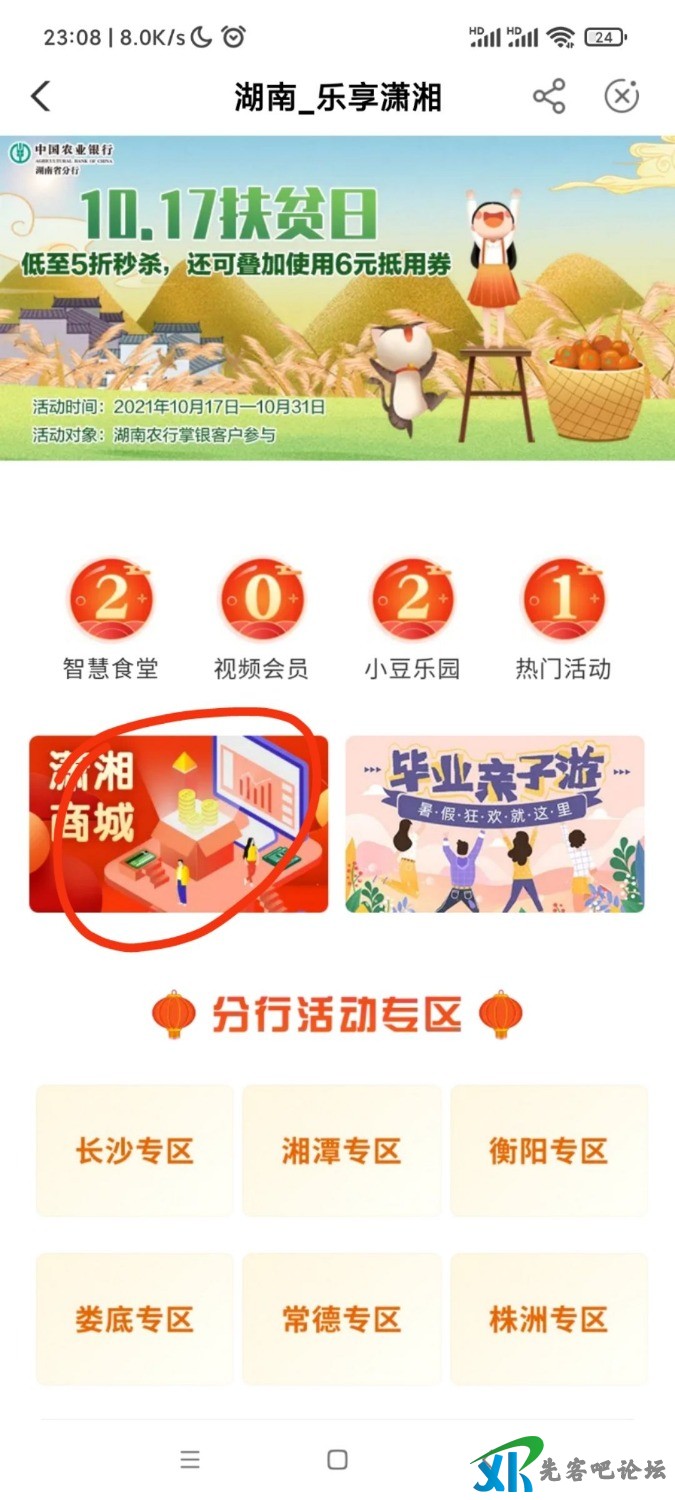Select 长沙专区
The image size is (675, 1500).
pos(134,1150)
